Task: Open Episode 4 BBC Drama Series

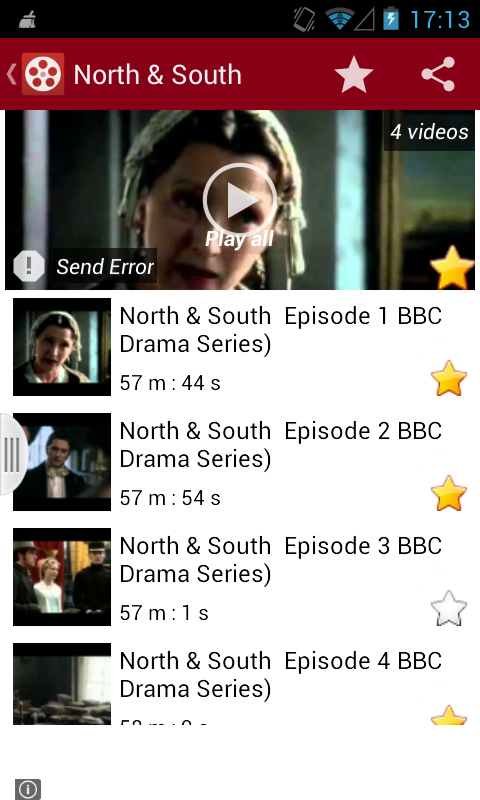Action: pos(240,684)
